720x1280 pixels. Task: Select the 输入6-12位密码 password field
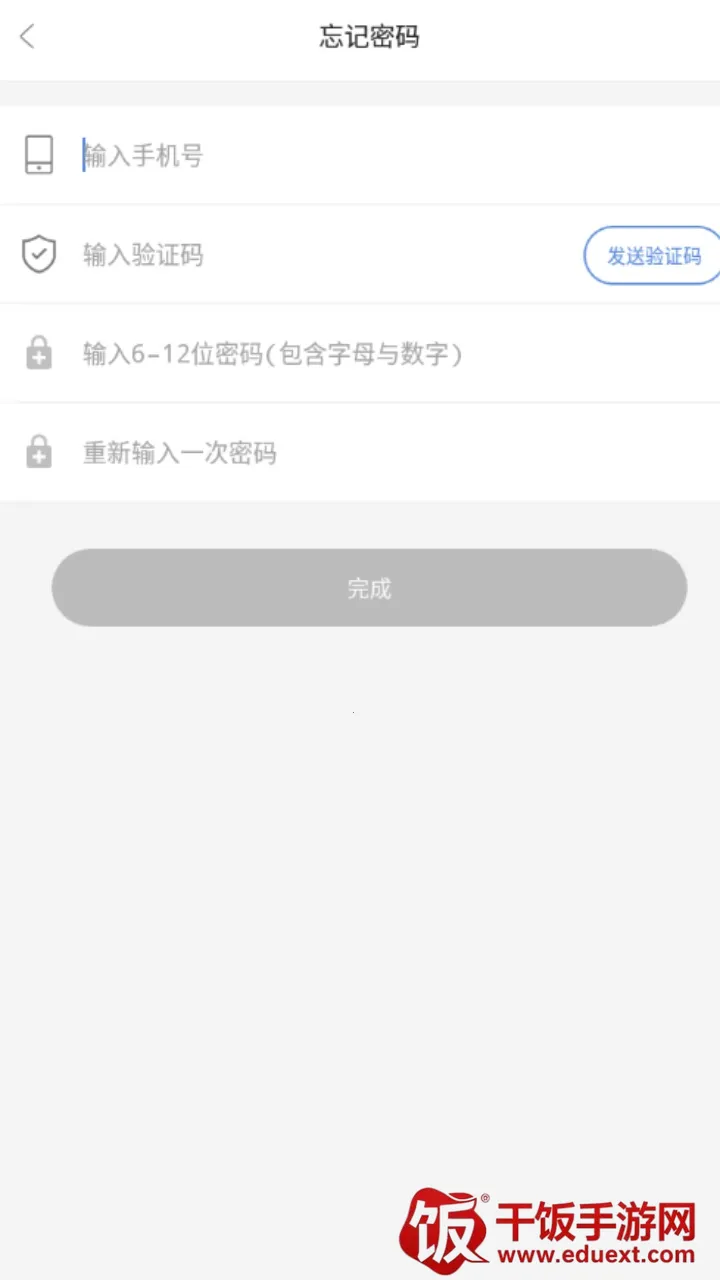click(300, 354)
